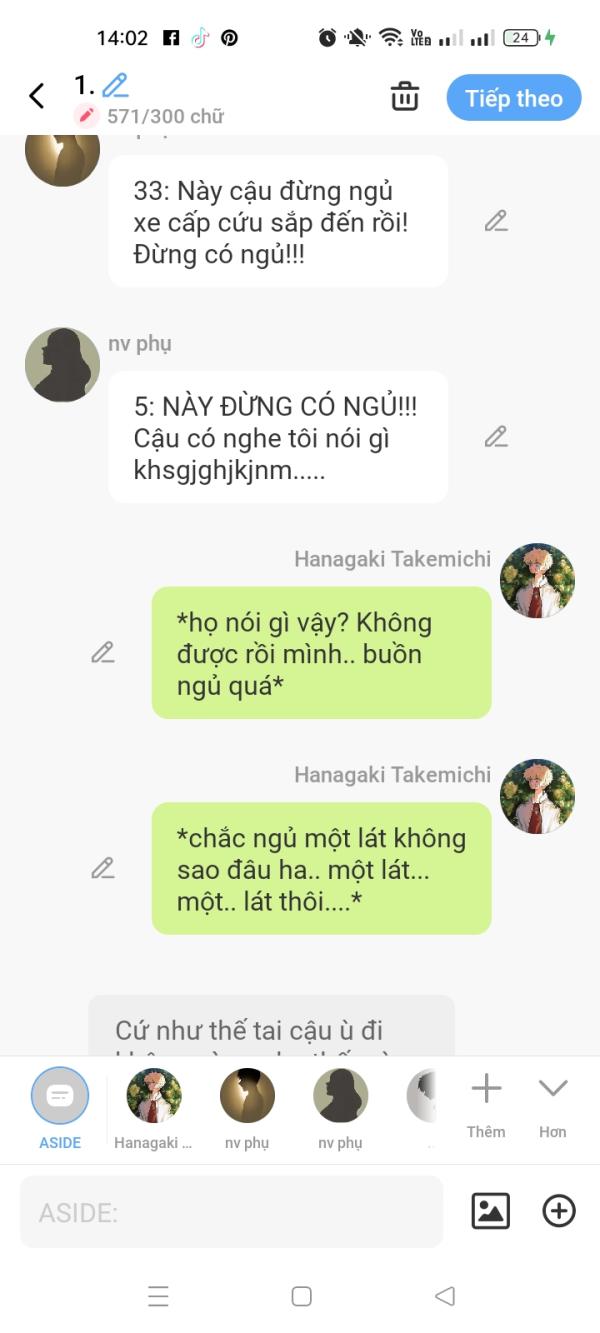Expand more options with Hơn
600x1333 pixels.
point(552,1098)
